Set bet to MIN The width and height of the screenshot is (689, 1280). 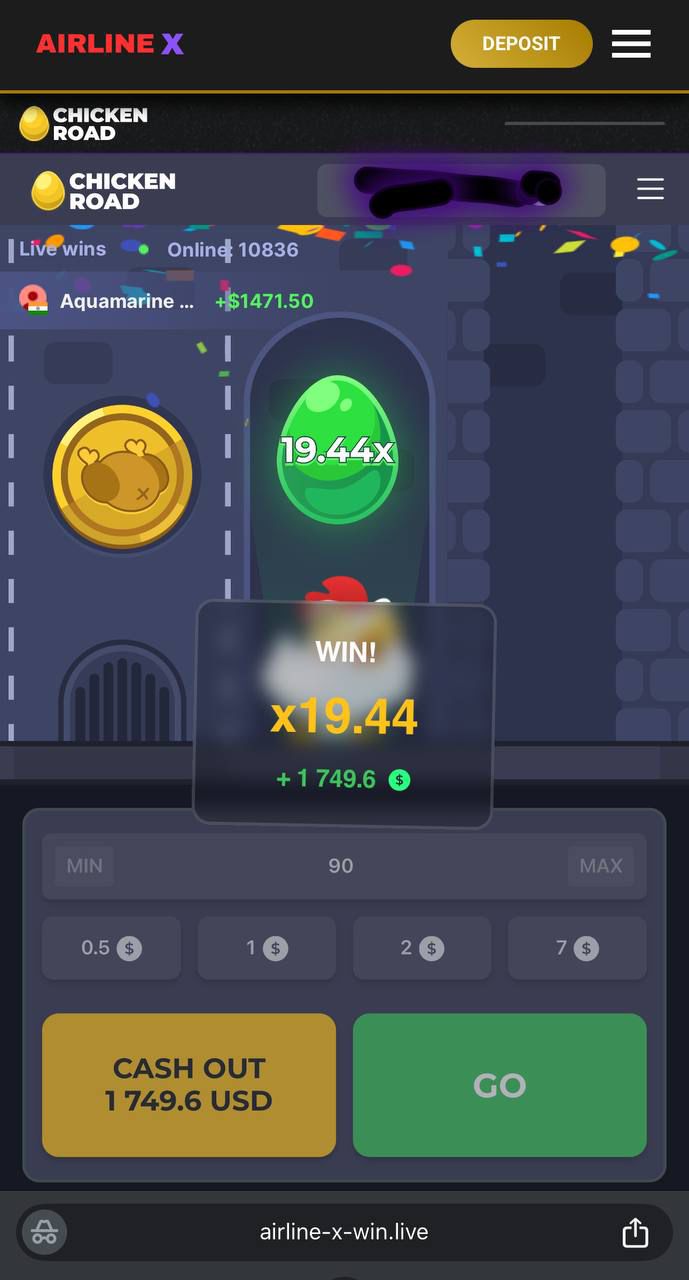pos(84,866)
